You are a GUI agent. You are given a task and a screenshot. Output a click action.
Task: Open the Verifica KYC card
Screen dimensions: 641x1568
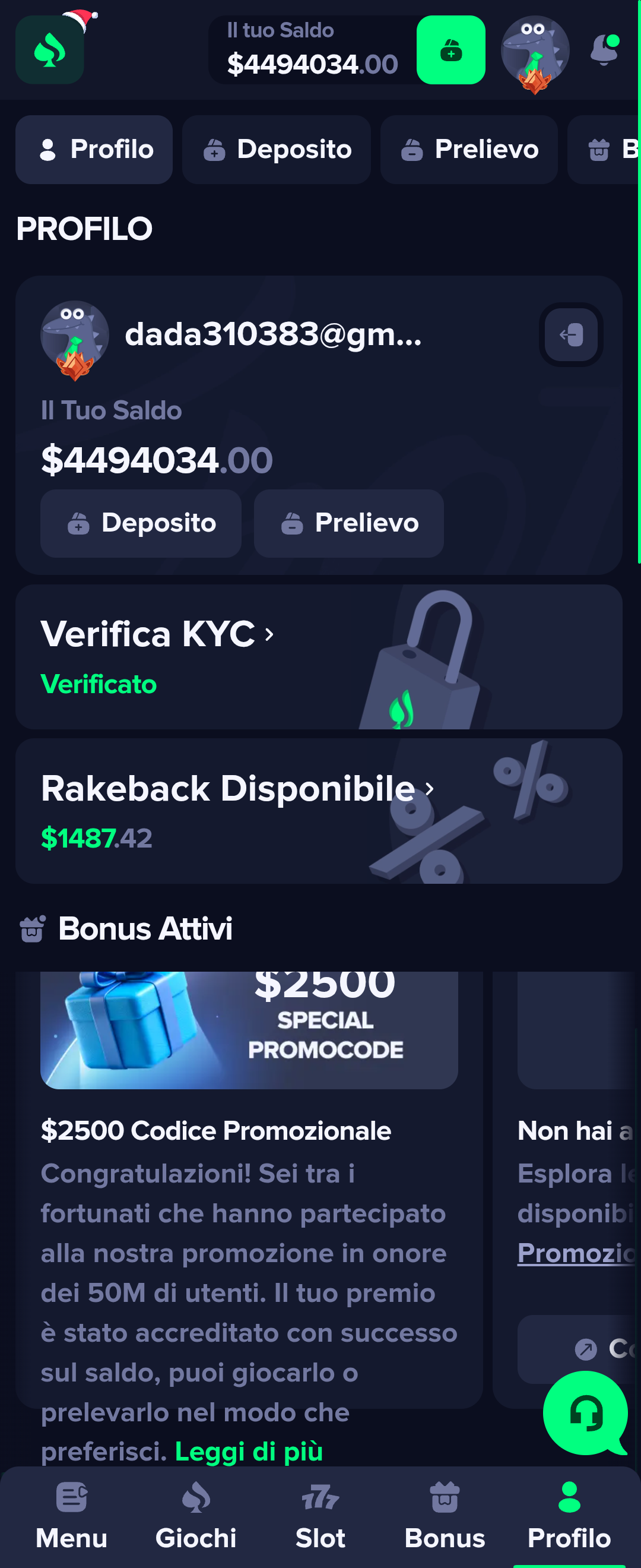tap(319, 657)
